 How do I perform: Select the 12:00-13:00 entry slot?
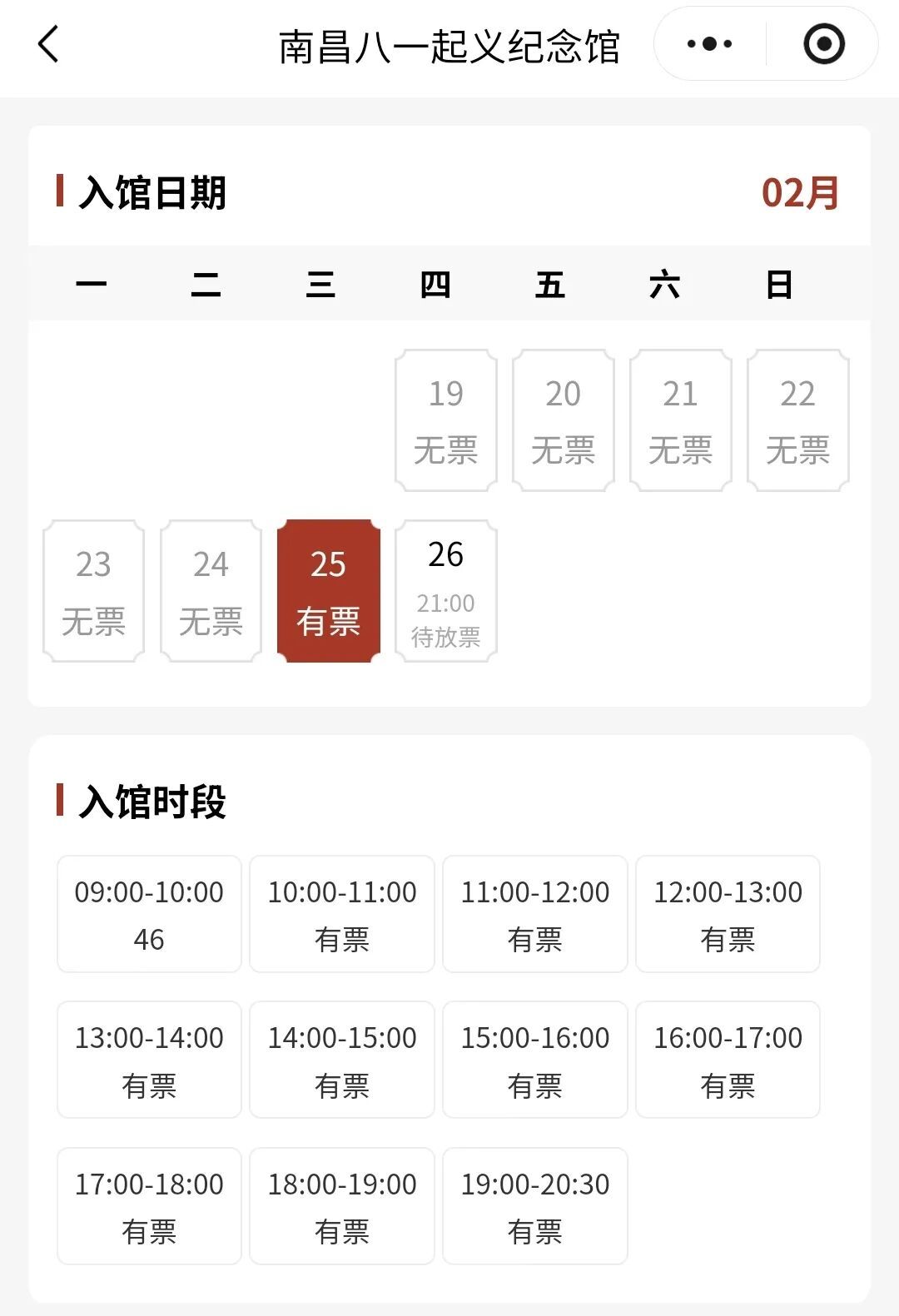coord(727,914)
